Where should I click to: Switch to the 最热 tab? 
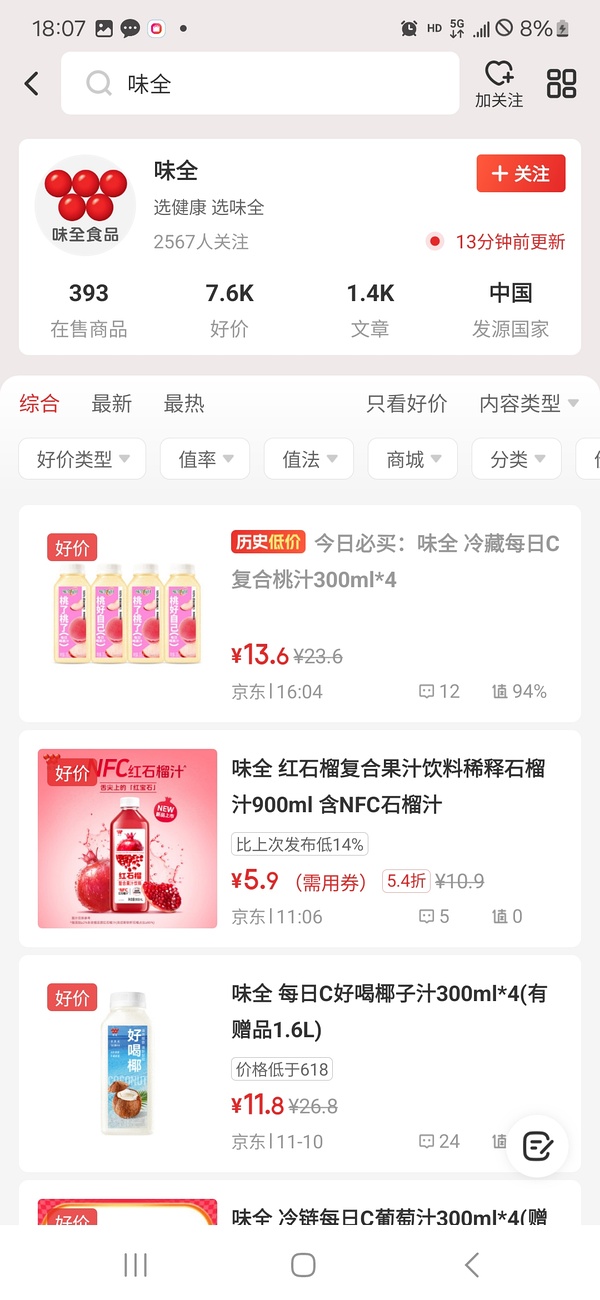(184, 404)
